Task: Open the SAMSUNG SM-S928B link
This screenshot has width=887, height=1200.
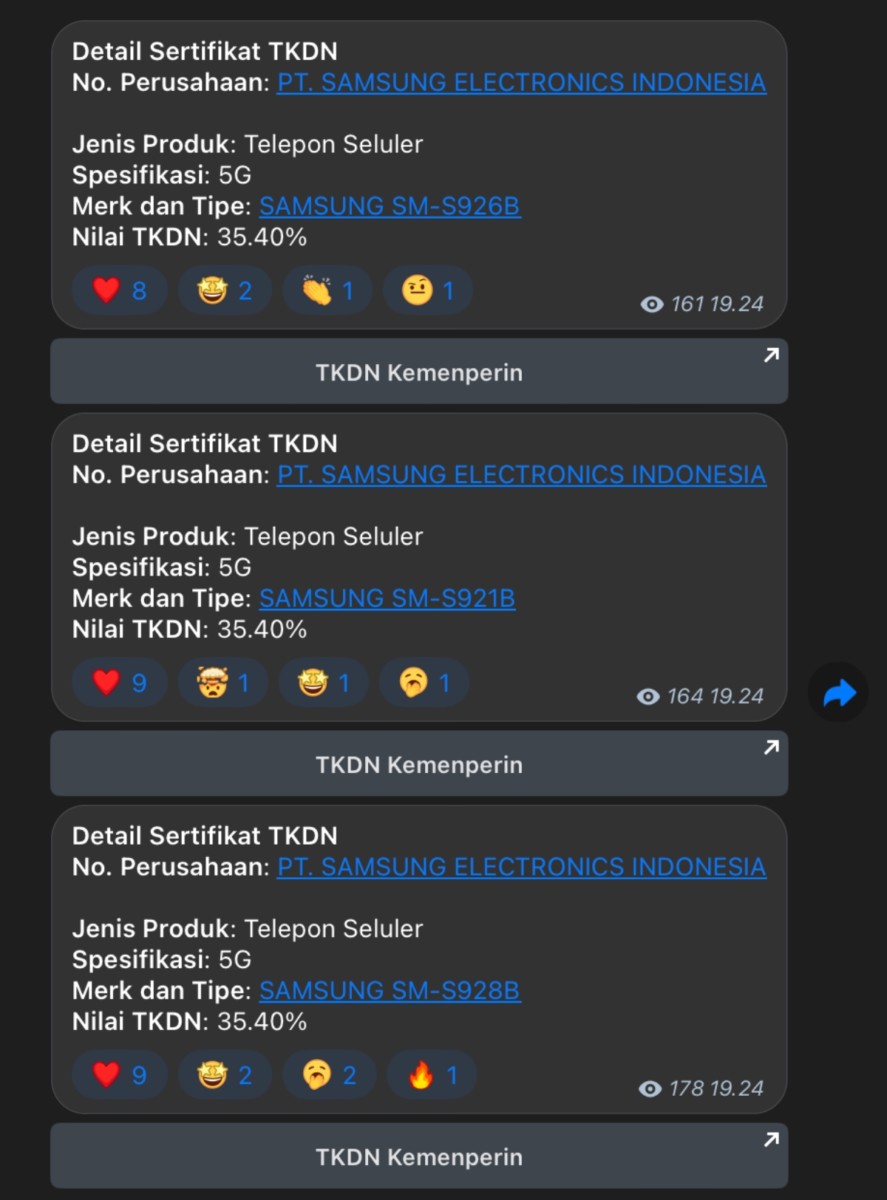Action: click(389, 991)
